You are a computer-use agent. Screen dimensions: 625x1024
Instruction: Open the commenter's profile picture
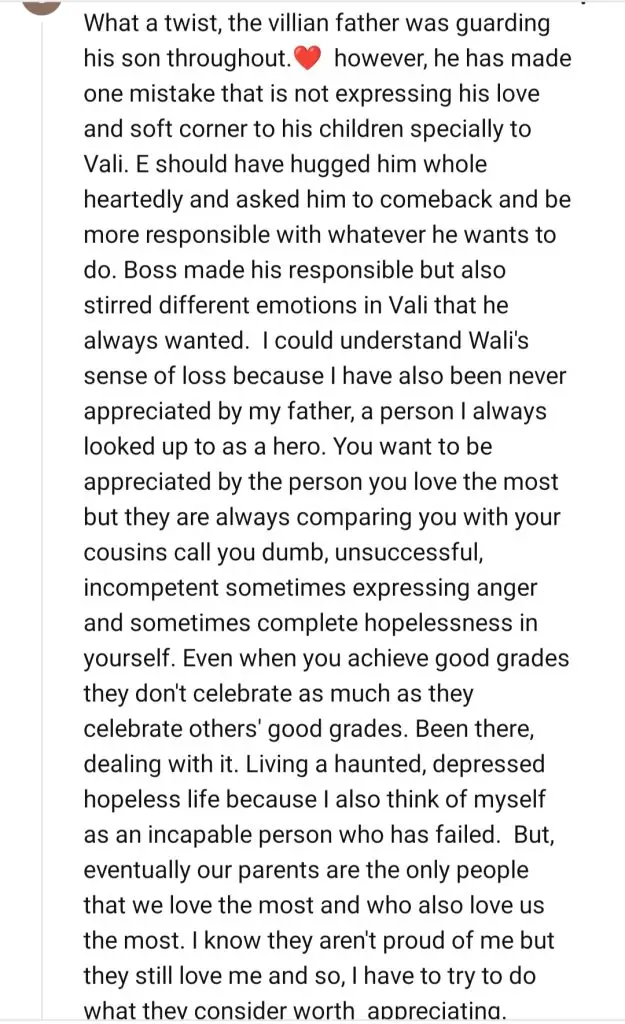39,6
